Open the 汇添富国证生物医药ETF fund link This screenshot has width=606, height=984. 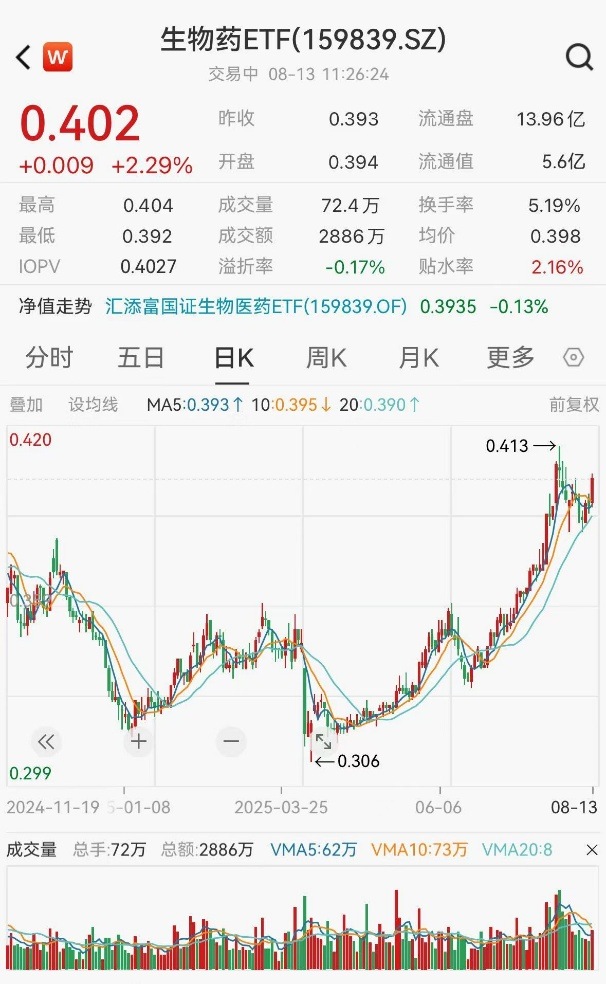[x=256, y=306]
